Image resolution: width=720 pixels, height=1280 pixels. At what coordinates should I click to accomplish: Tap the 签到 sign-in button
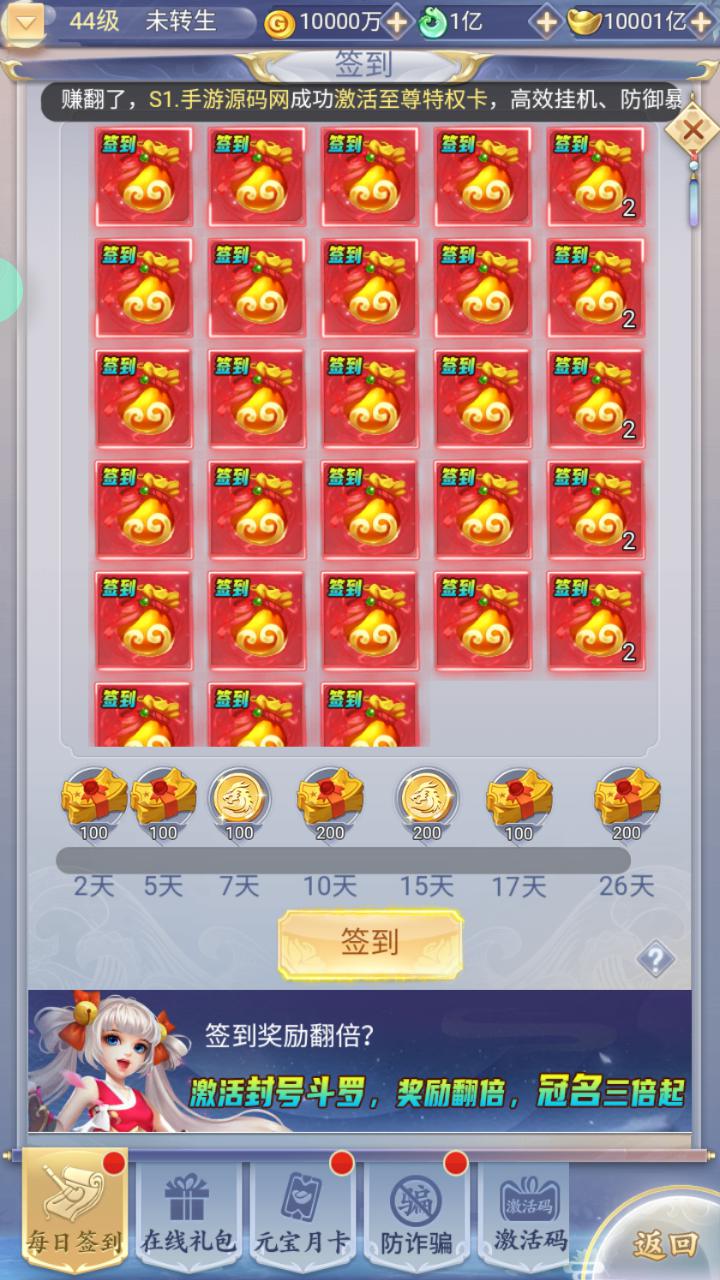(370, 943)
